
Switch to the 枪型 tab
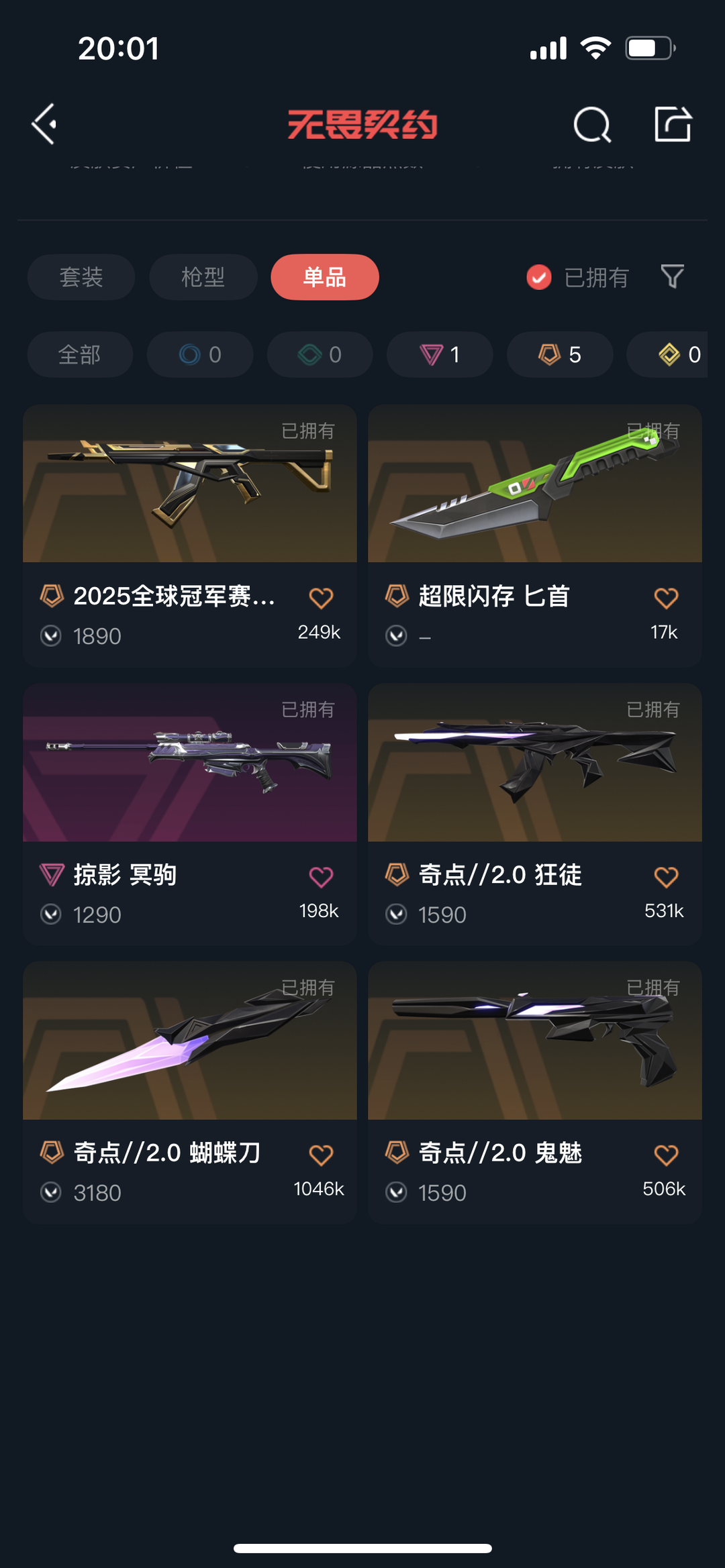(x=203, y=277)
